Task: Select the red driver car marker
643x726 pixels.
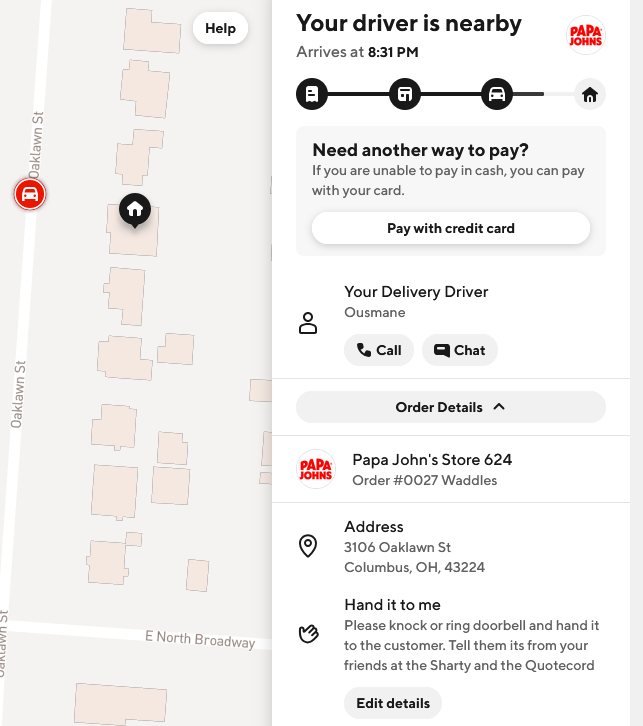Action: pos(30,194)
